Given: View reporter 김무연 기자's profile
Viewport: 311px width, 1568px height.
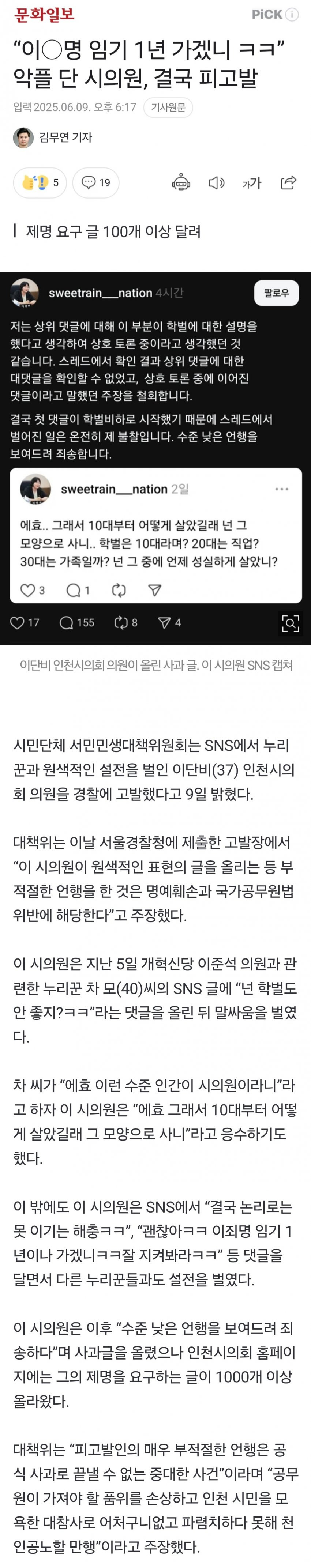Looking at the screenshot, I should point(65,137).
